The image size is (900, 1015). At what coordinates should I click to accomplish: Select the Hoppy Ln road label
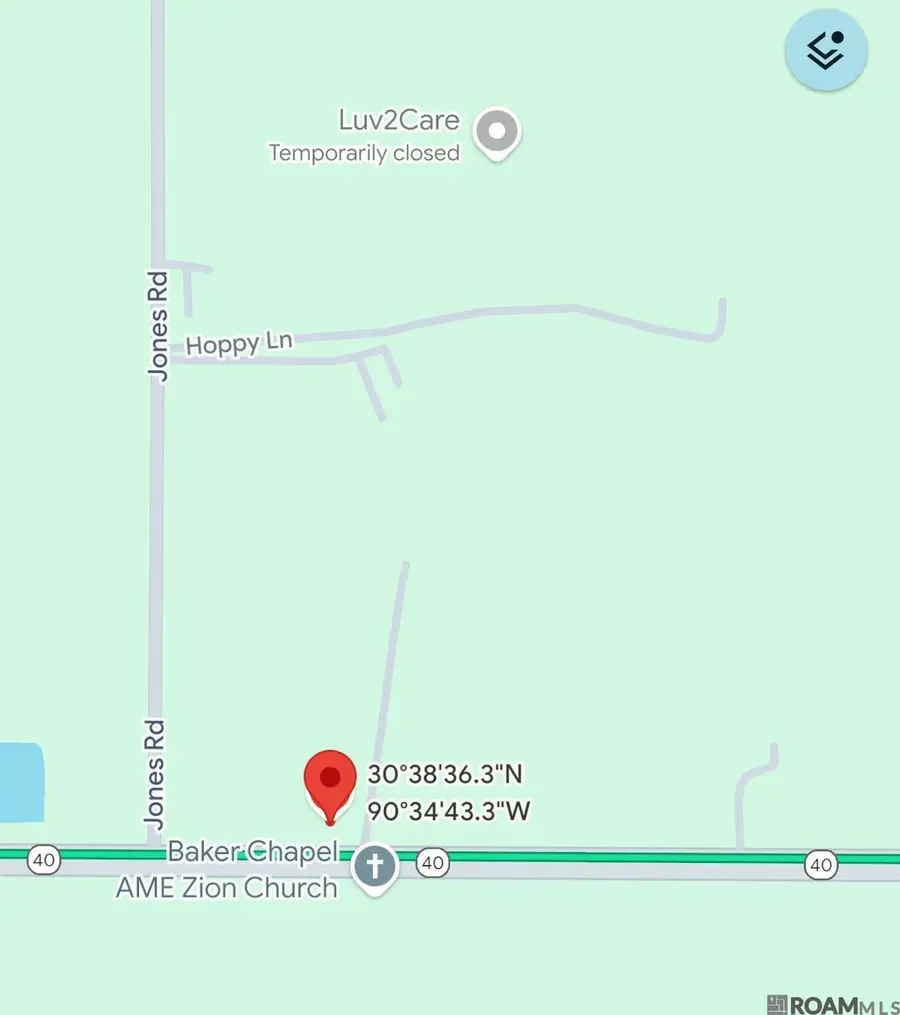239,343
